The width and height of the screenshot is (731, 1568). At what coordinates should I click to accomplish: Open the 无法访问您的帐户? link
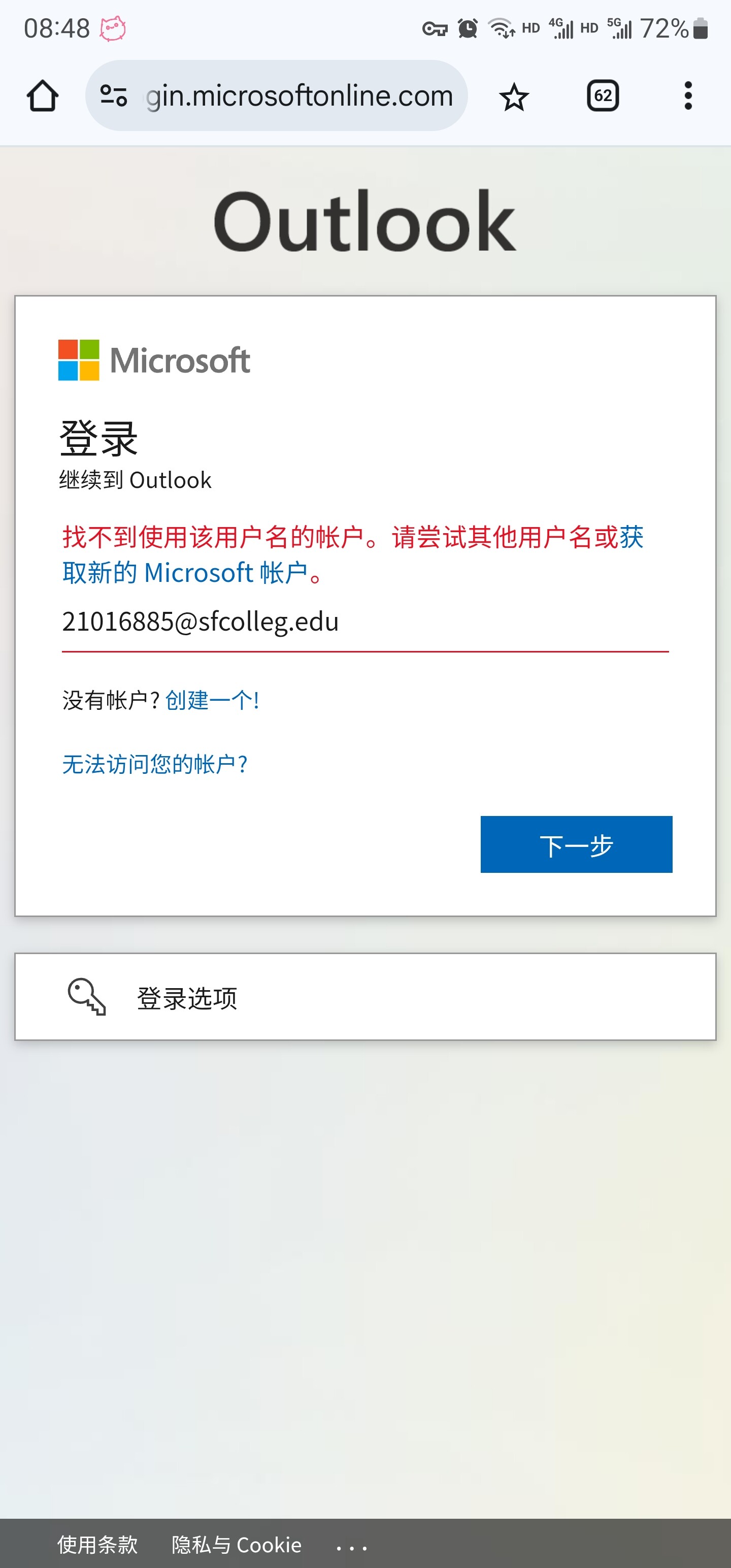[x=155, y=765]
